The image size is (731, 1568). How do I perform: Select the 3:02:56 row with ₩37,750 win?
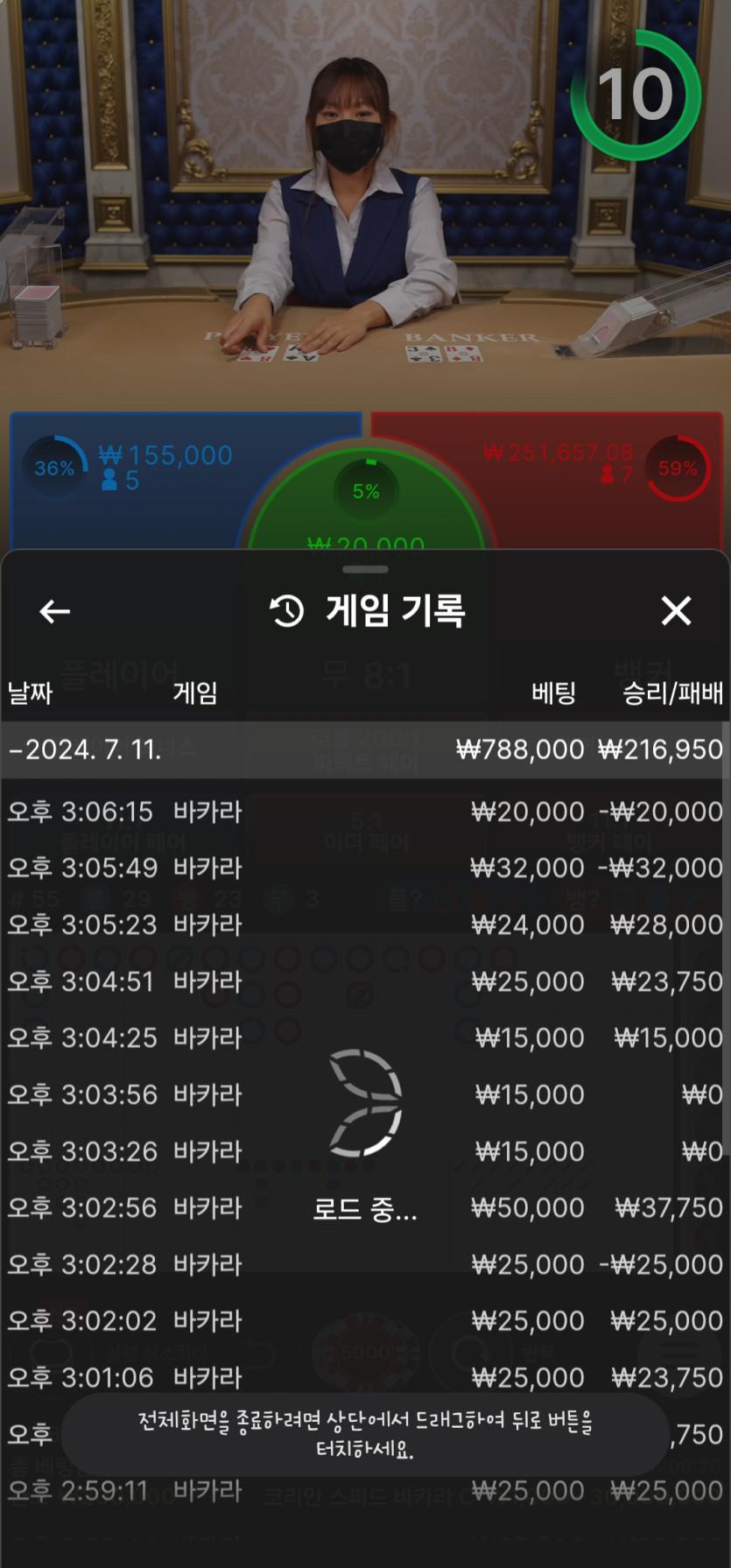[365, 1208]
